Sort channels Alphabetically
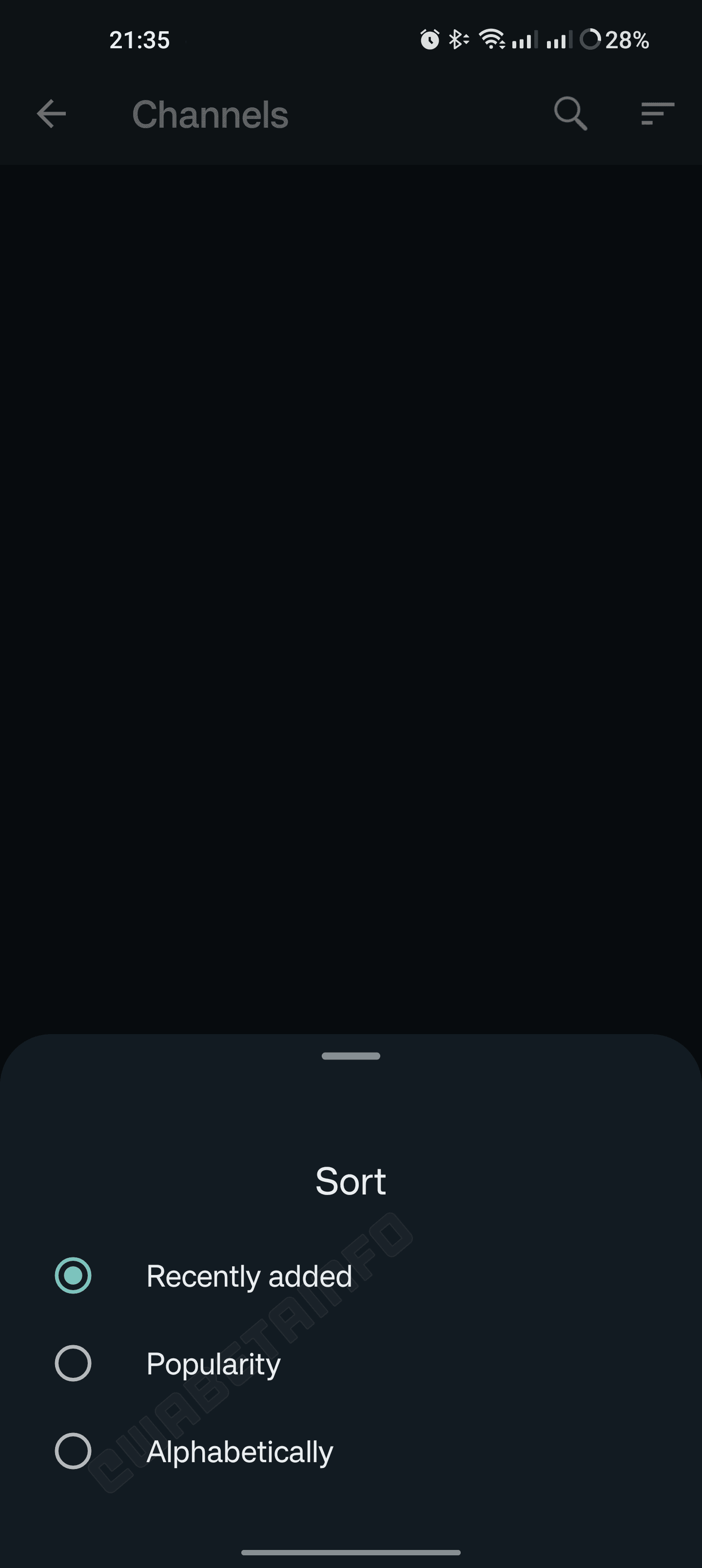 (x=351, y=1451)
